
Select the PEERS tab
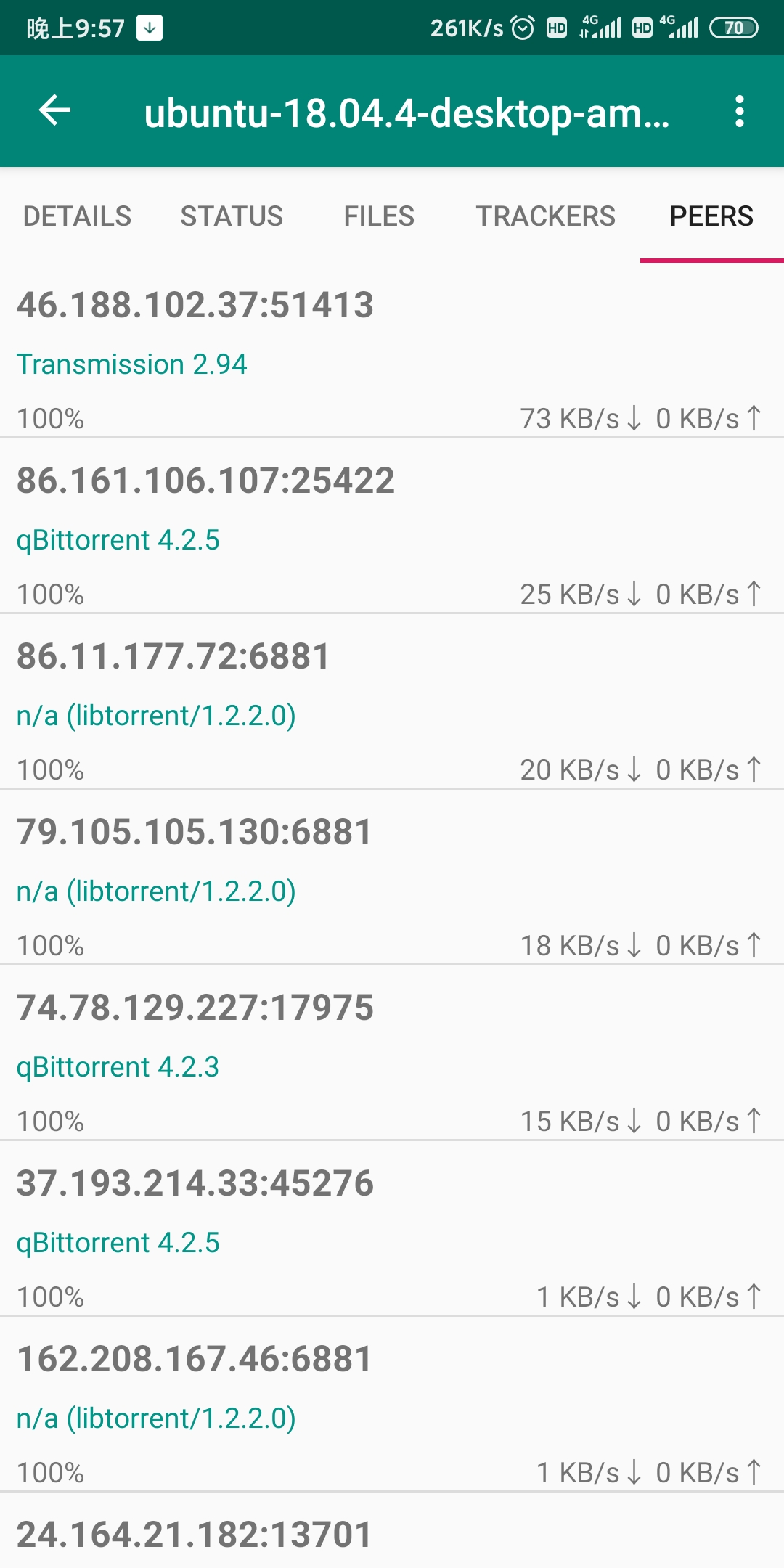711,216
